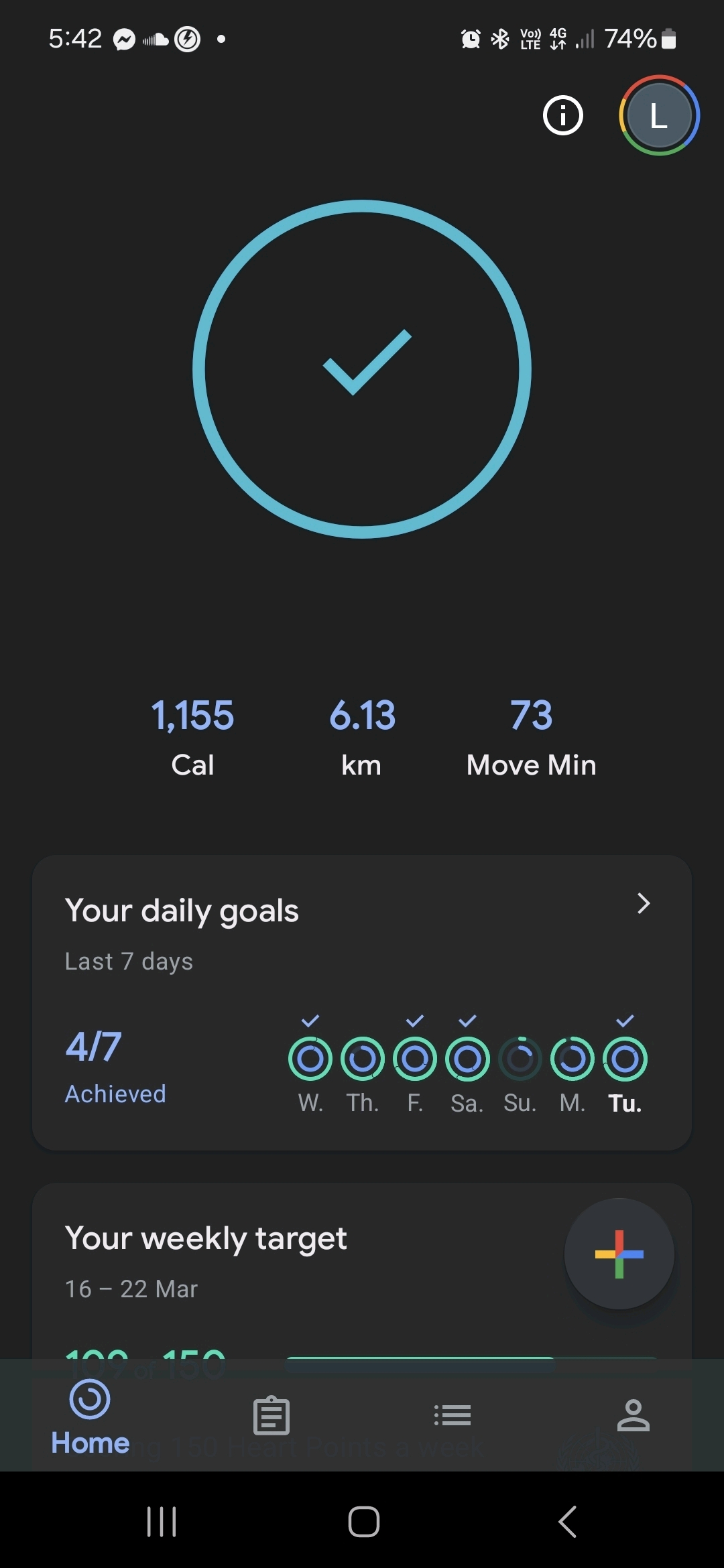Open recent apps from navigation bar
The width and height of the screenshot is (724, 1568).
coord(162,1521)
